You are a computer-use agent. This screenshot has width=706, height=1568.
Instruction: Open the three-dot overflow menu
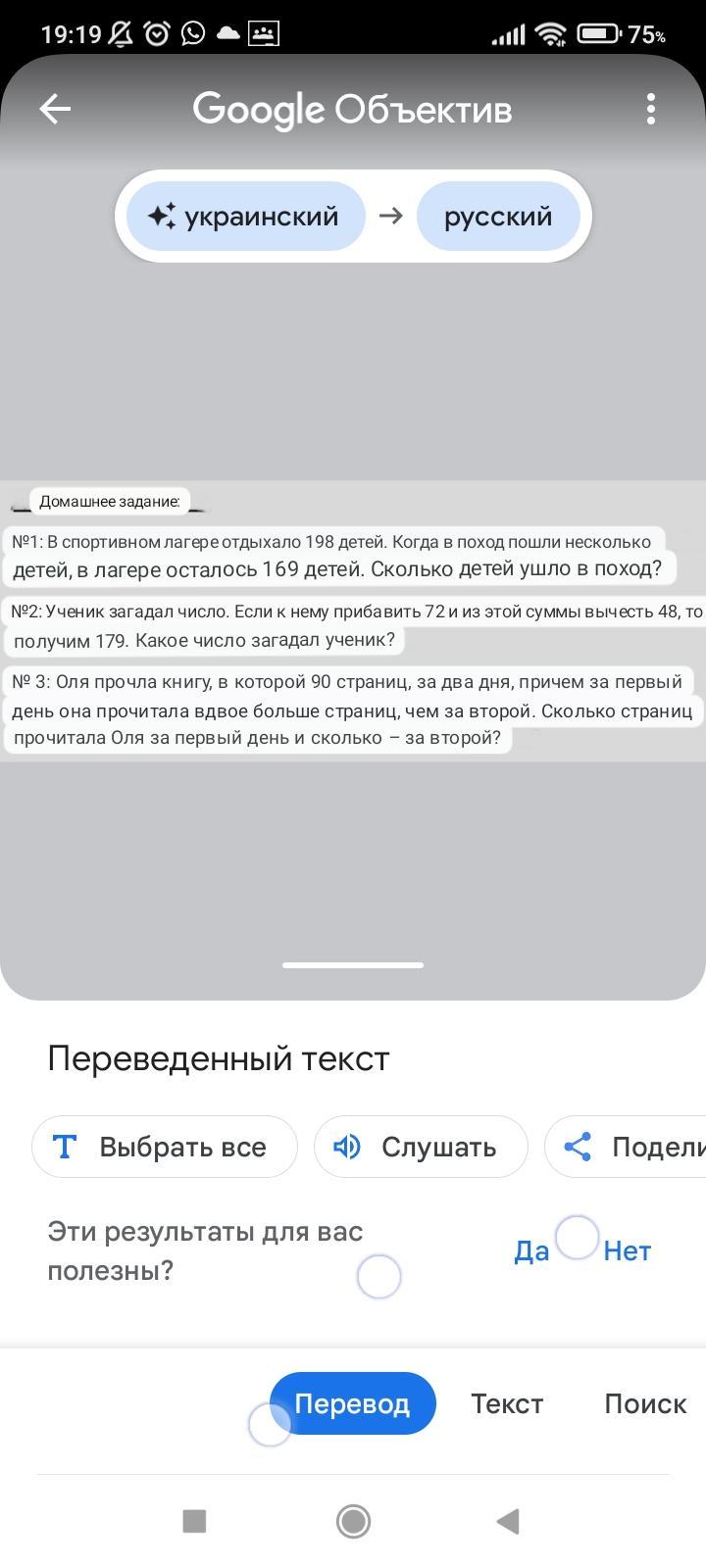(x=651, y=109)
